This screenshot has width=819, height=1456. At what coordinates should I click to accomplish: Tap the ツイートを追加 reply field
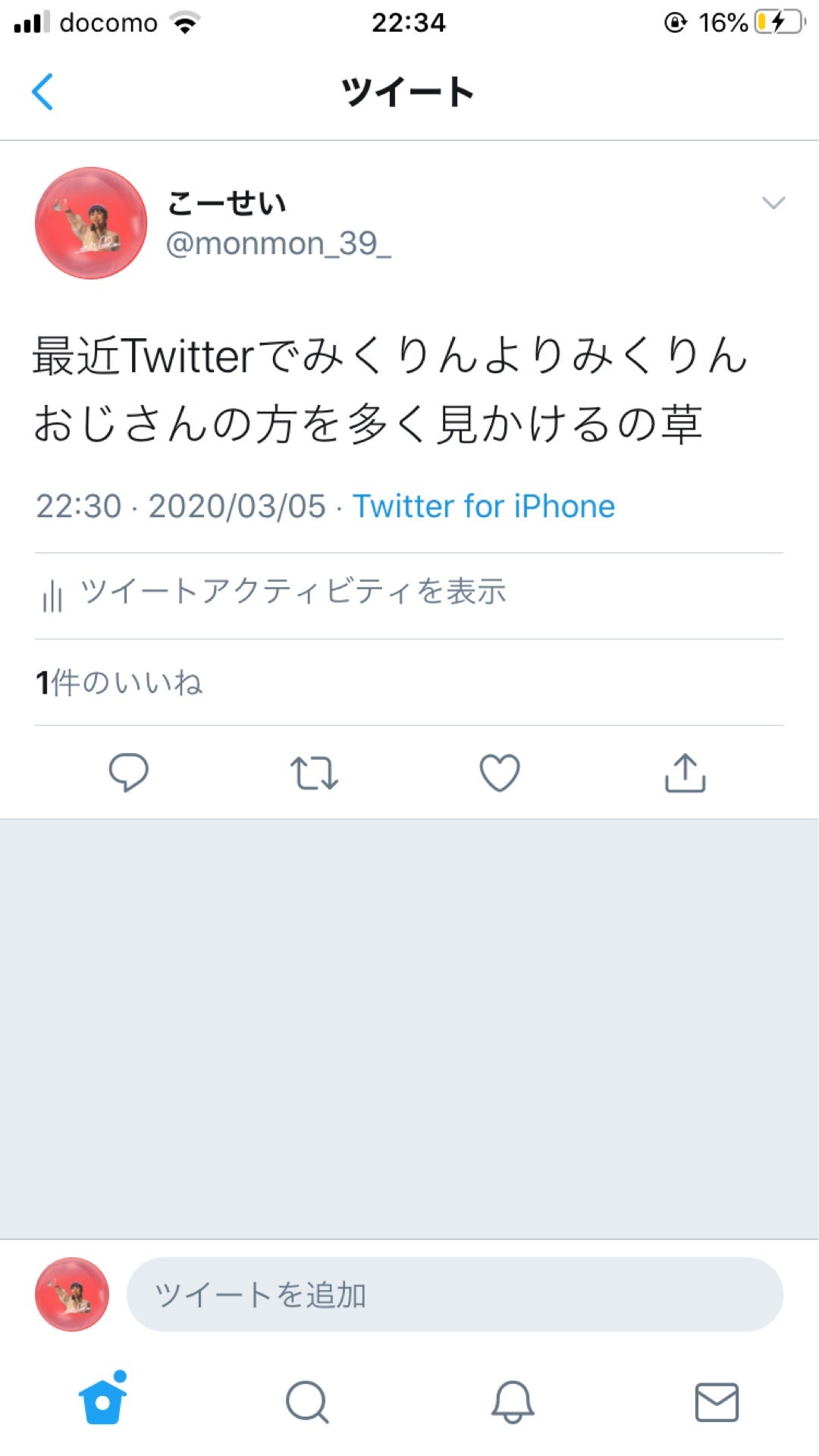pos(455,1294)
